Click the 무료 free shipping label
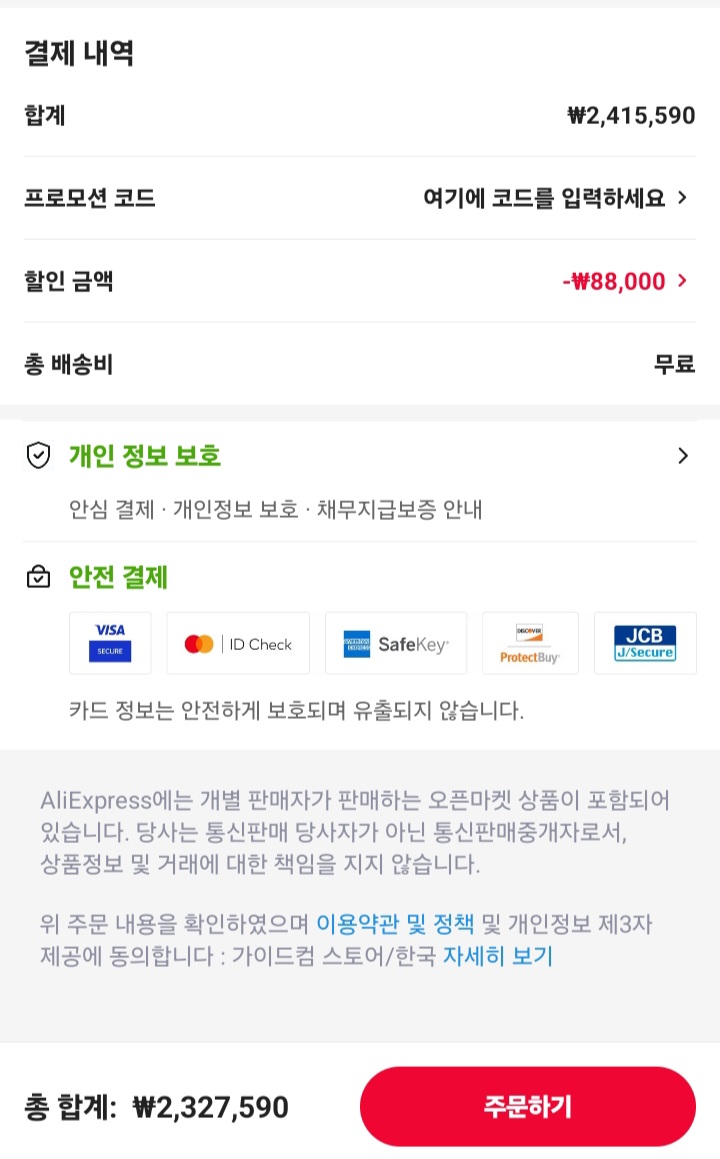Screen dimensions: 720x1159 click(675, 362)
